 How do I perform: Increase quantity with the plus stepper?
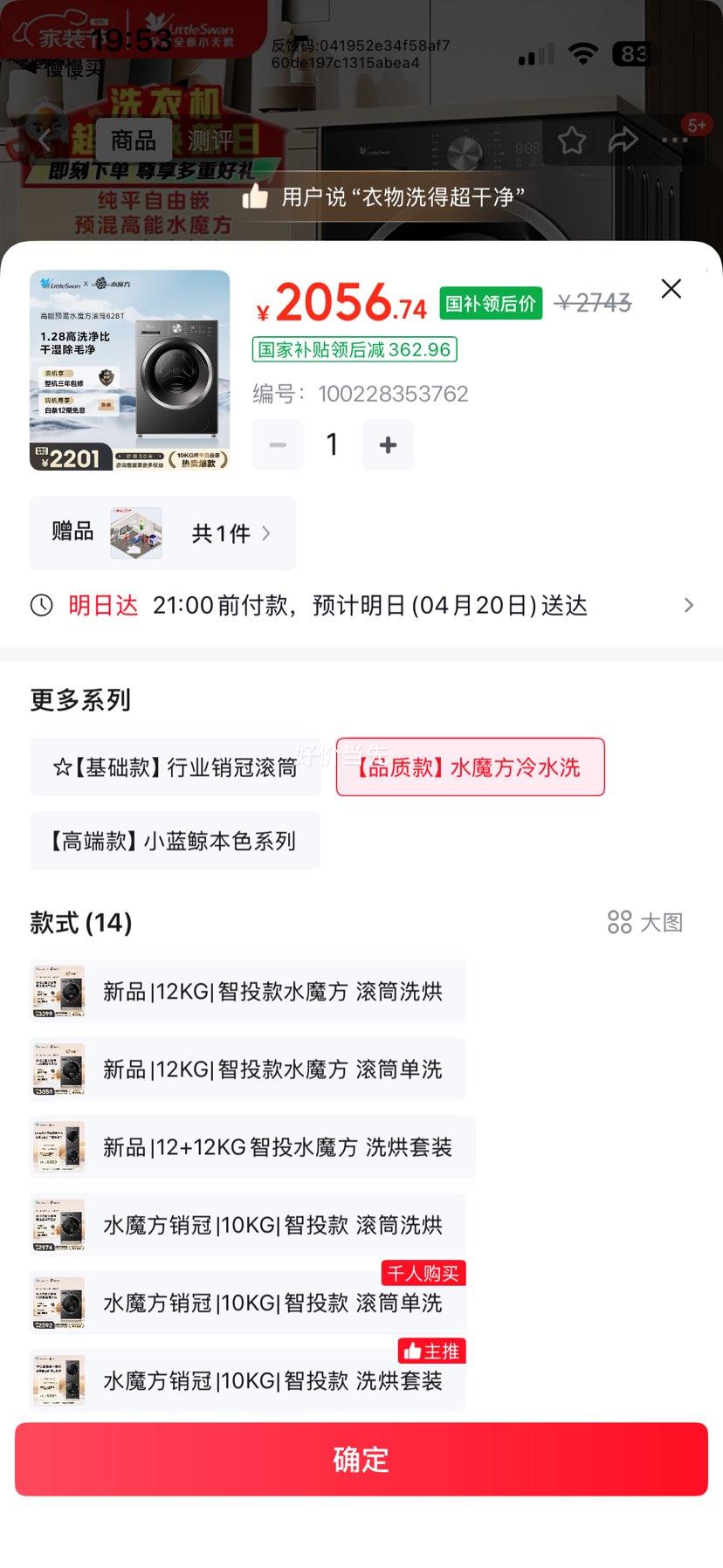pos(387,444)
